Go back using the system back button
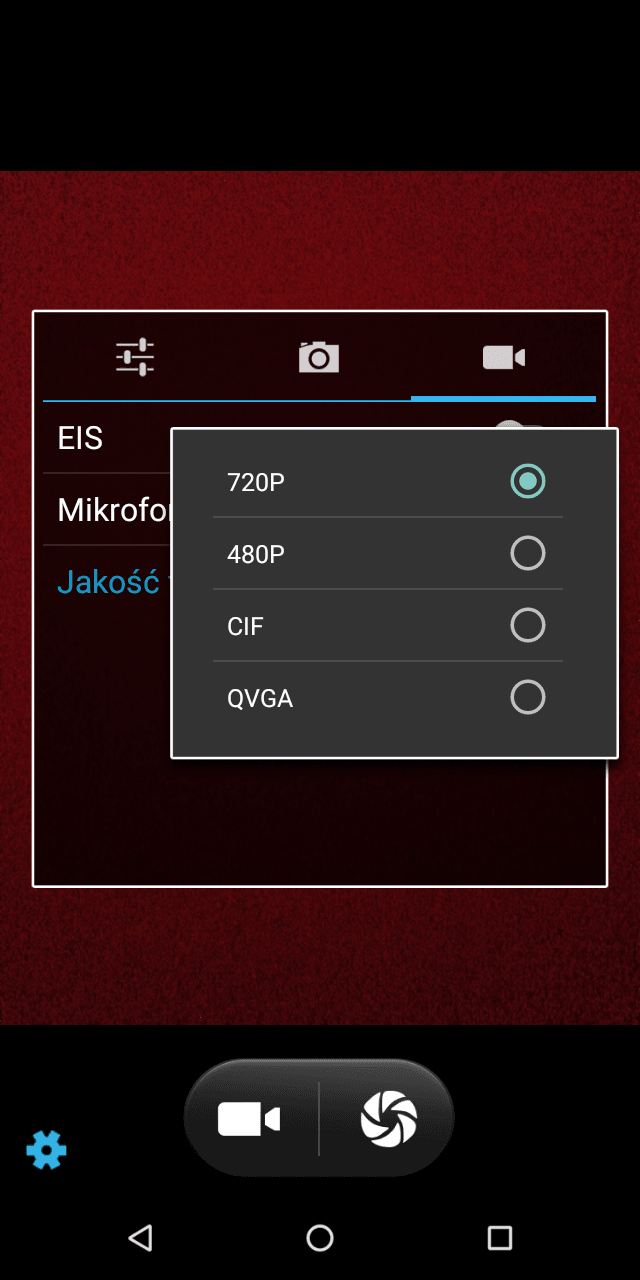Screen dimensions: 640x1280 tap(140, 1238)
